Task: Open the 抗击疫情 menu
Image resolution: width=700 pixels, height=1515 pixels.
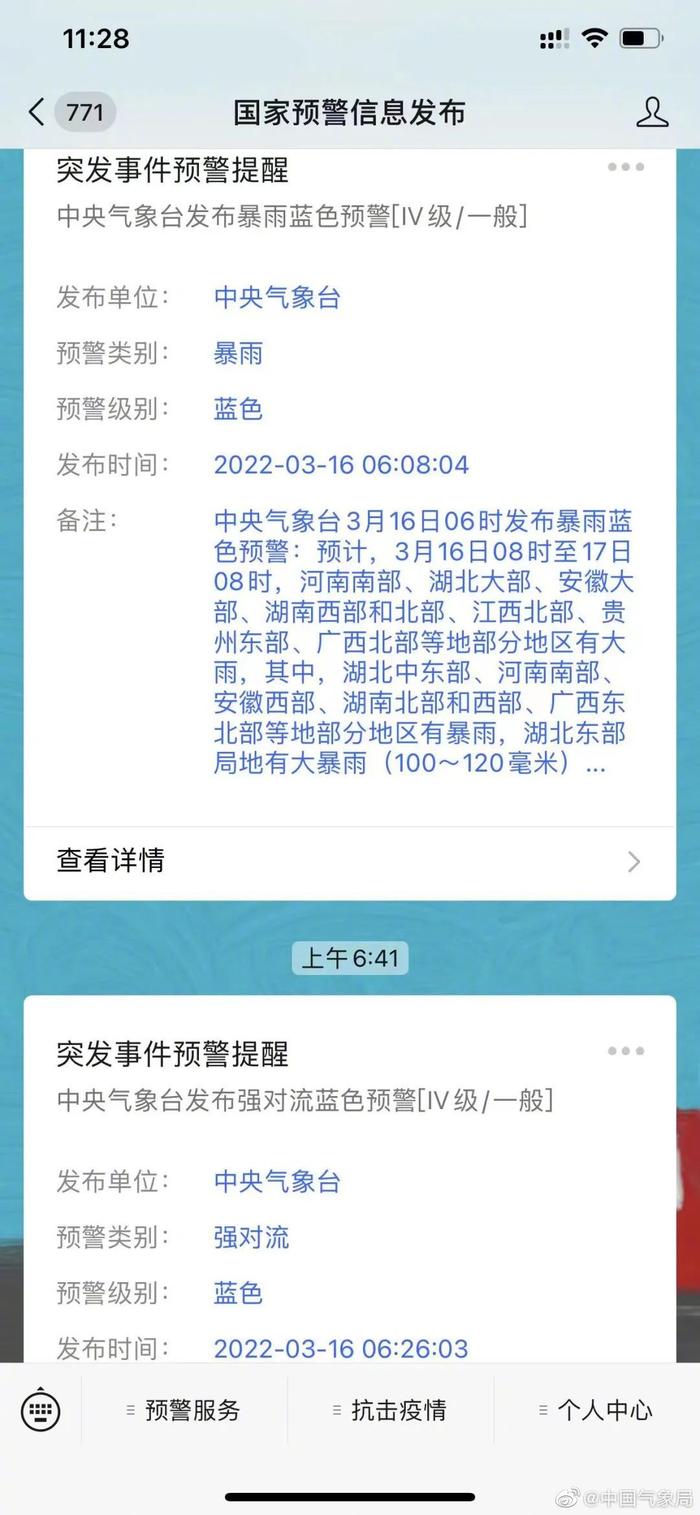Action: 391,1411
